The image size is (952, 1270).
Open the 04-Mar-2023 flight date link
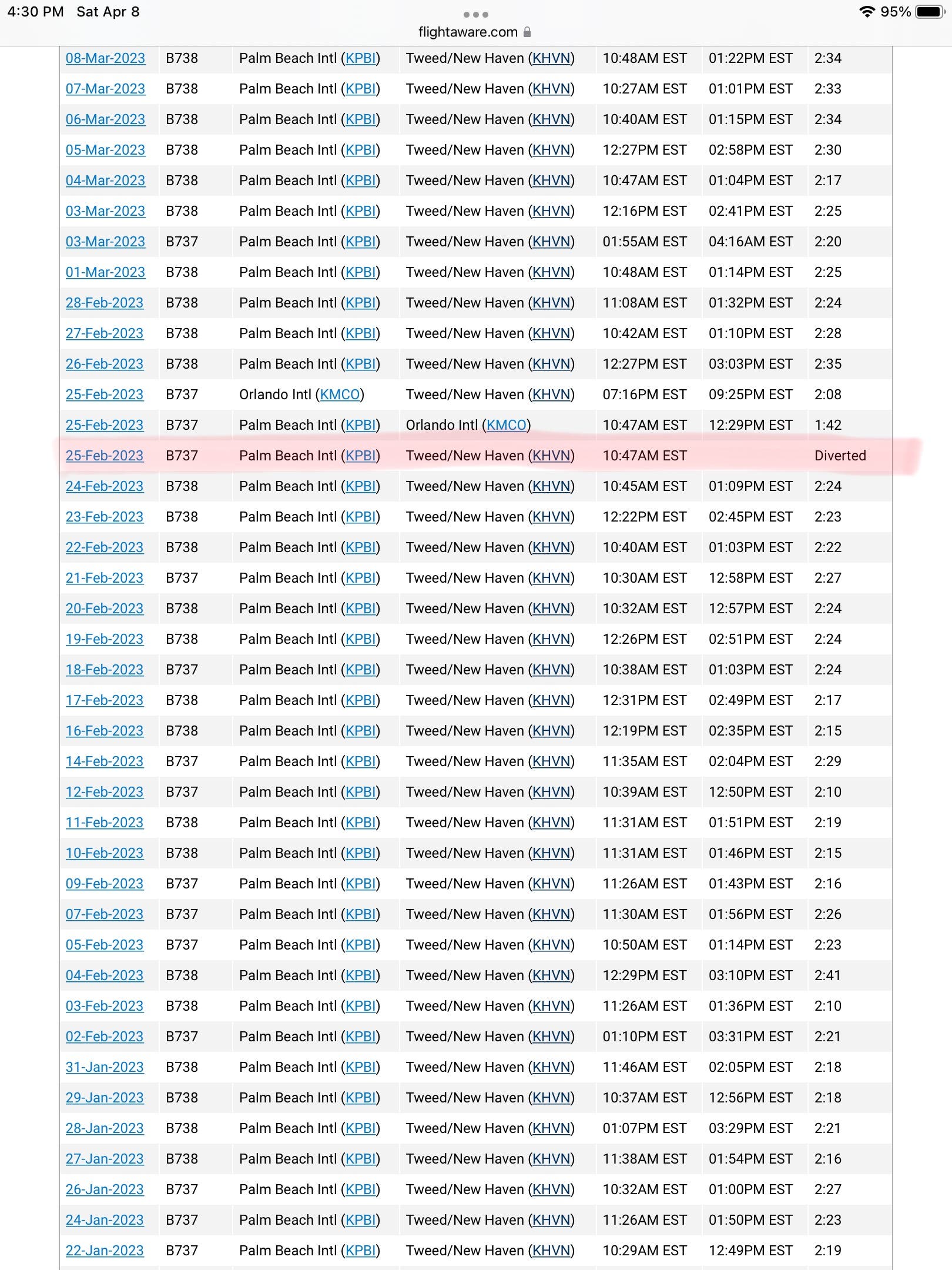[105, 181]
